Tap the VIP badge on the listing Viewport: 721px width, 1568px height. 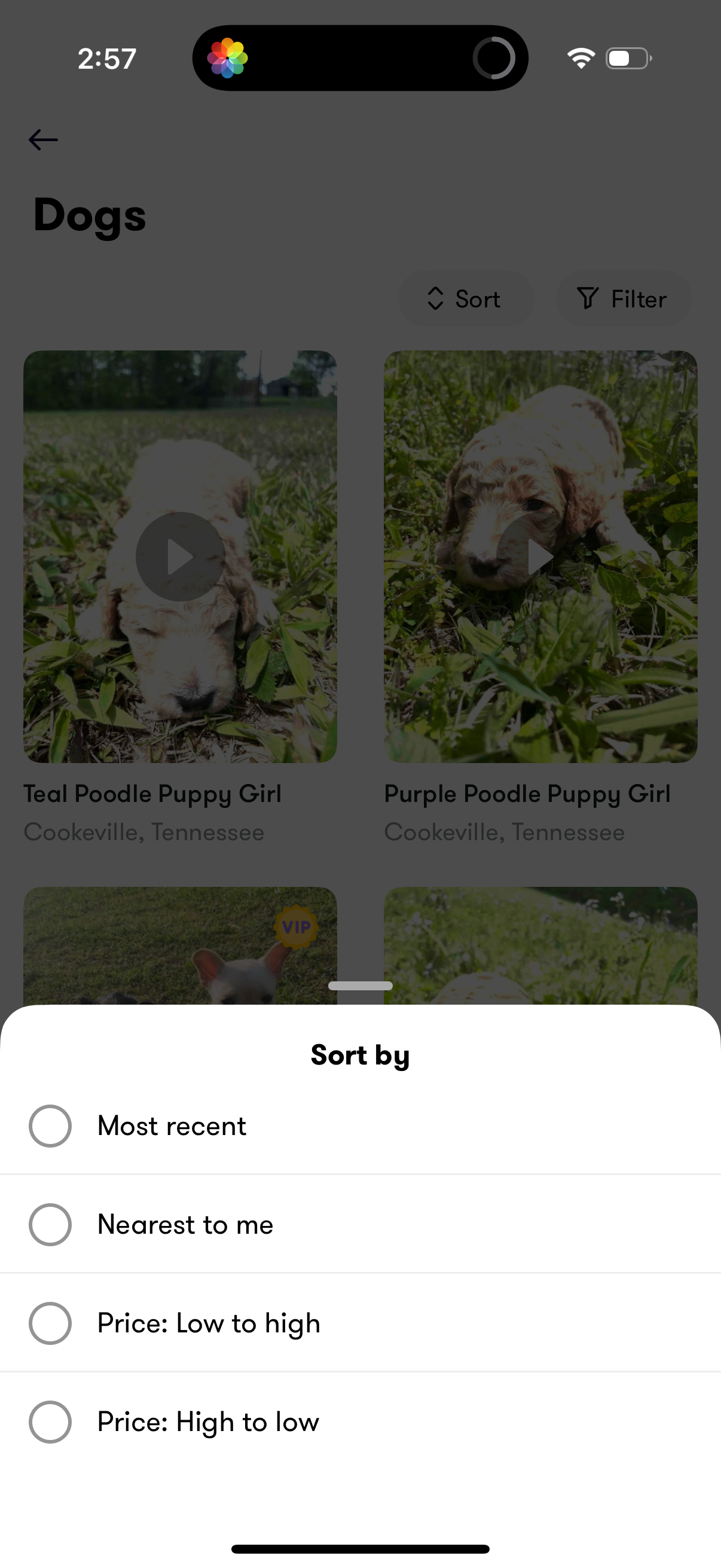pyautogui.click(x=297, y=928)
